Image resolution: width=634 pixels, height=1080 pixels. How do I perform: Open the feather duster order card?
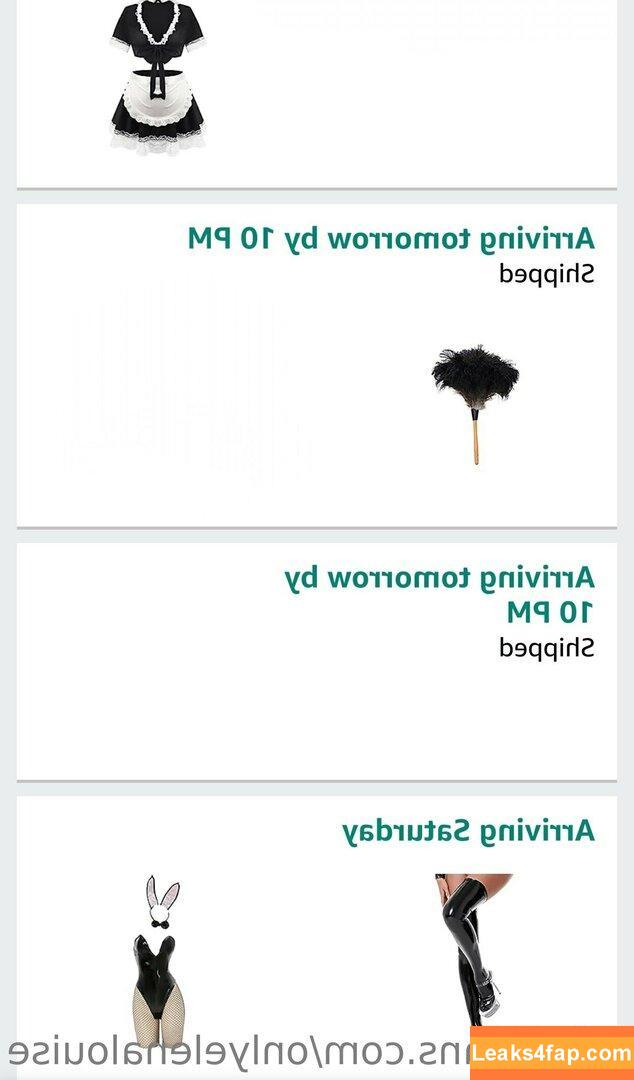tap(317, 365)
